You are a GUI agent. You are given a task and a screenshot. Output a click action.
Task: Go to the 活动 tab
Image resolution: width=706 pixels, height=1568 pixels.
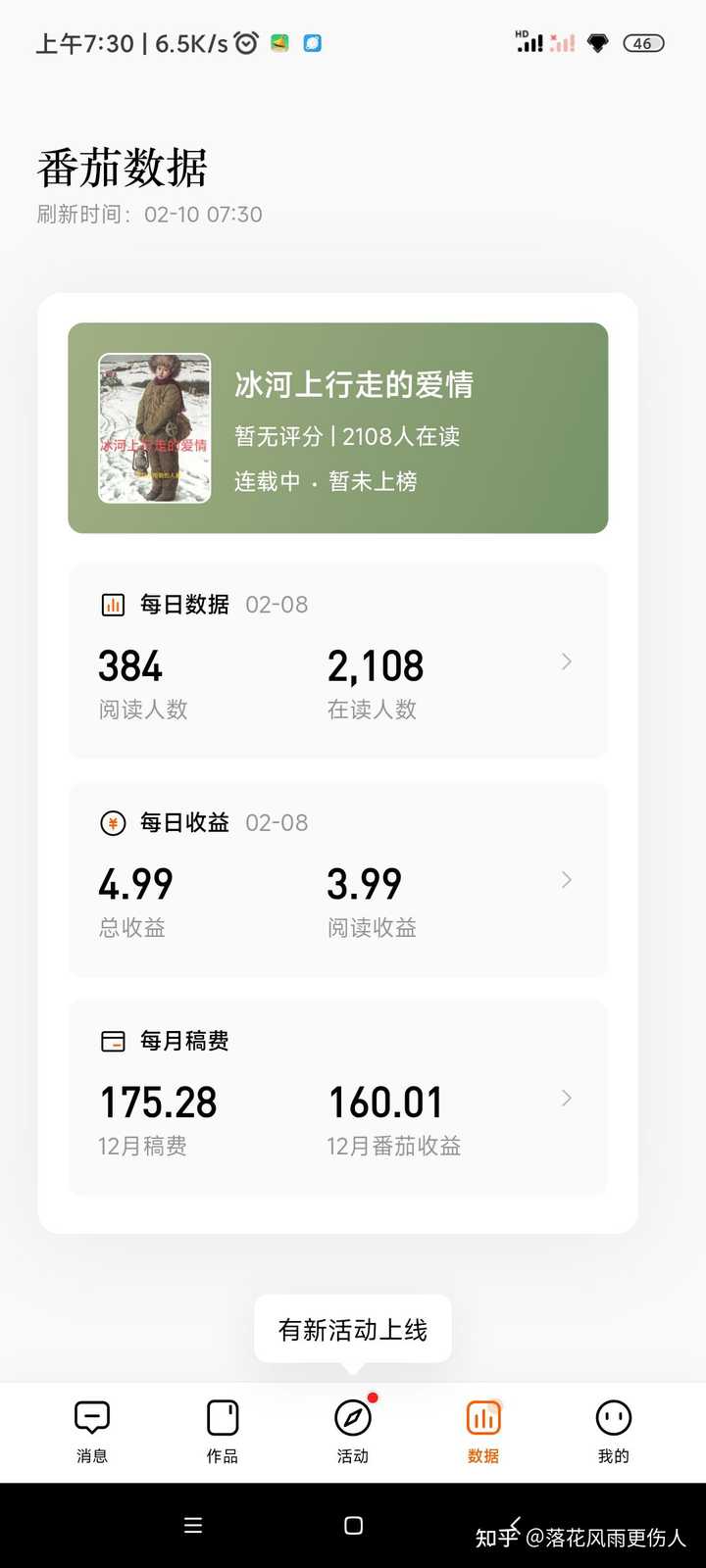point(353,1430)
